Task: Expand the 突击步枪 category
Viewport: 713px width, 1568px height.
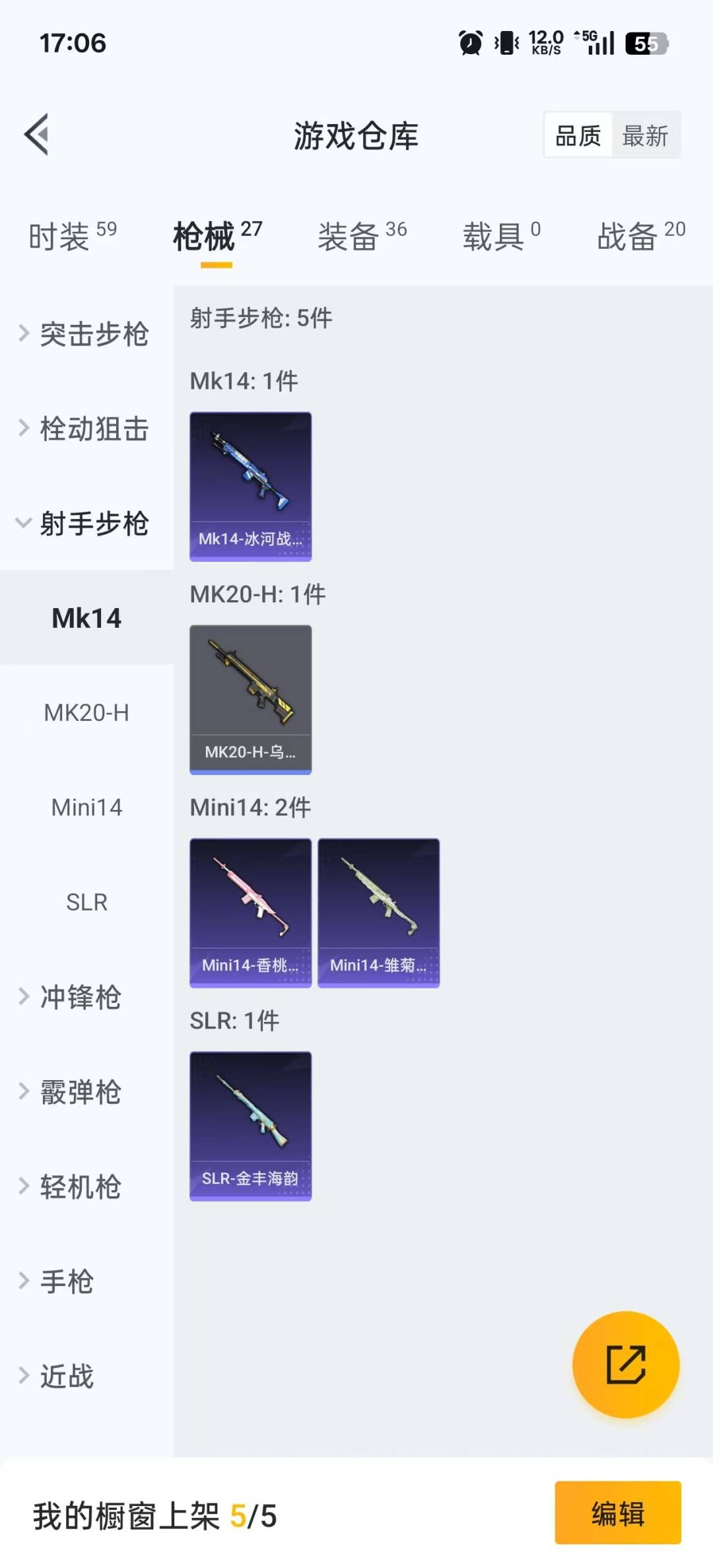Action: click(x=86, y=334)
